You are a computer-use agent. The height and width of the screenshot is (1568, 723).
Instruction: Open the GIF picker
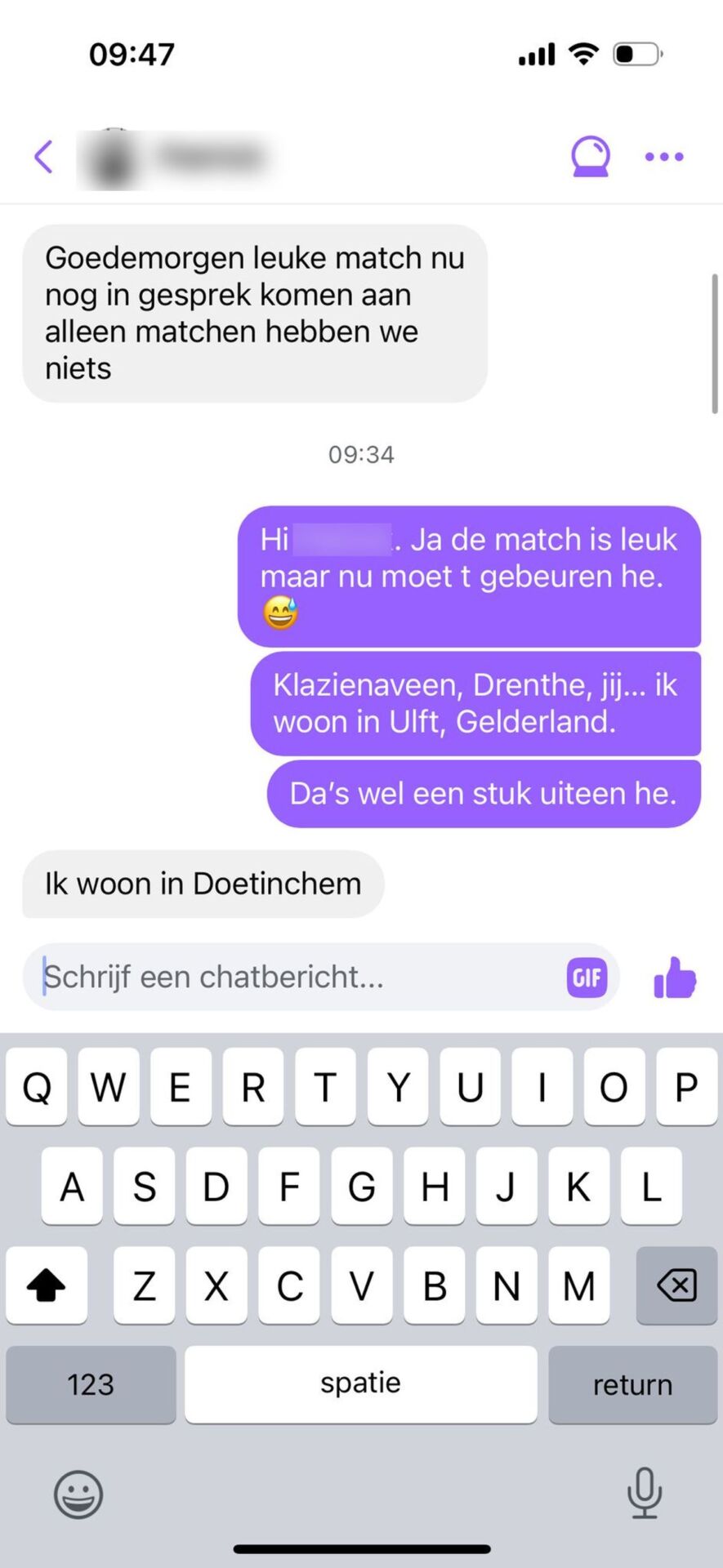coord(587,977)
